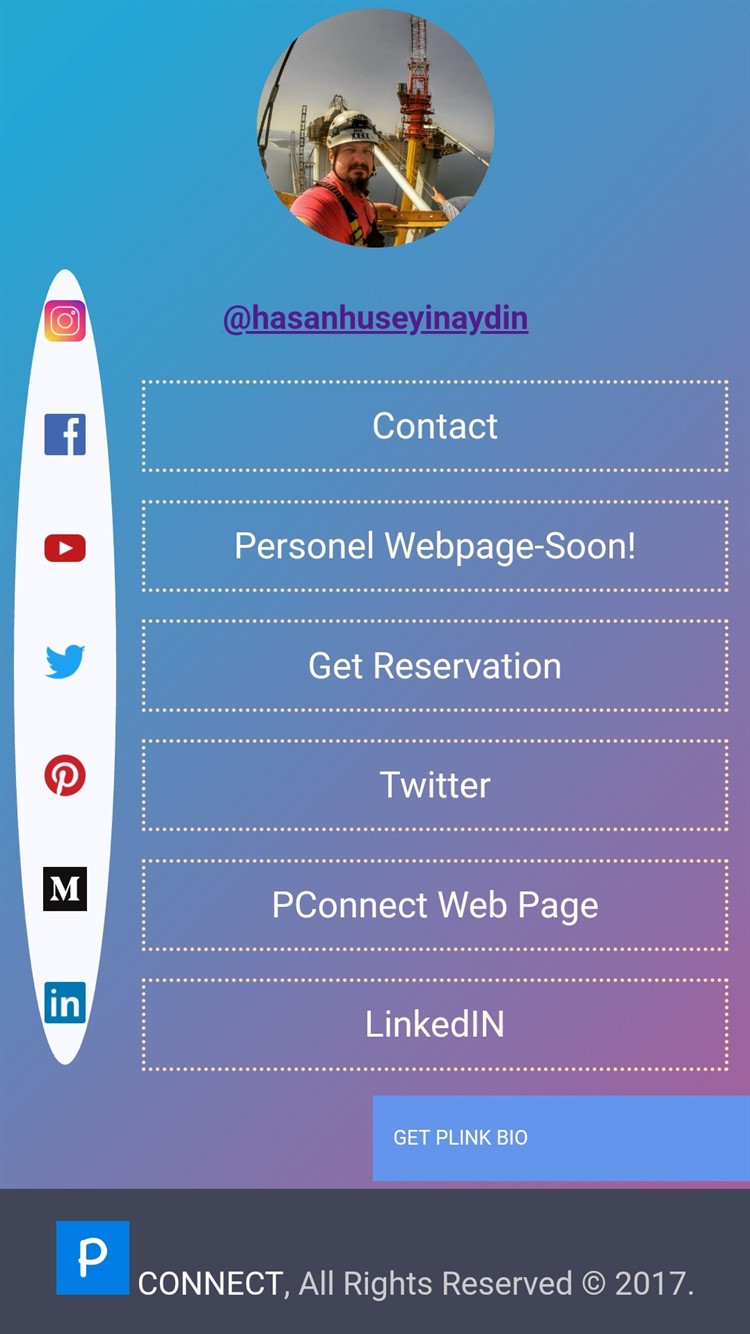750x1334 pixels.
Task: Open the YouTube icon
Action: pyautogui.click(x=65, y=548)
